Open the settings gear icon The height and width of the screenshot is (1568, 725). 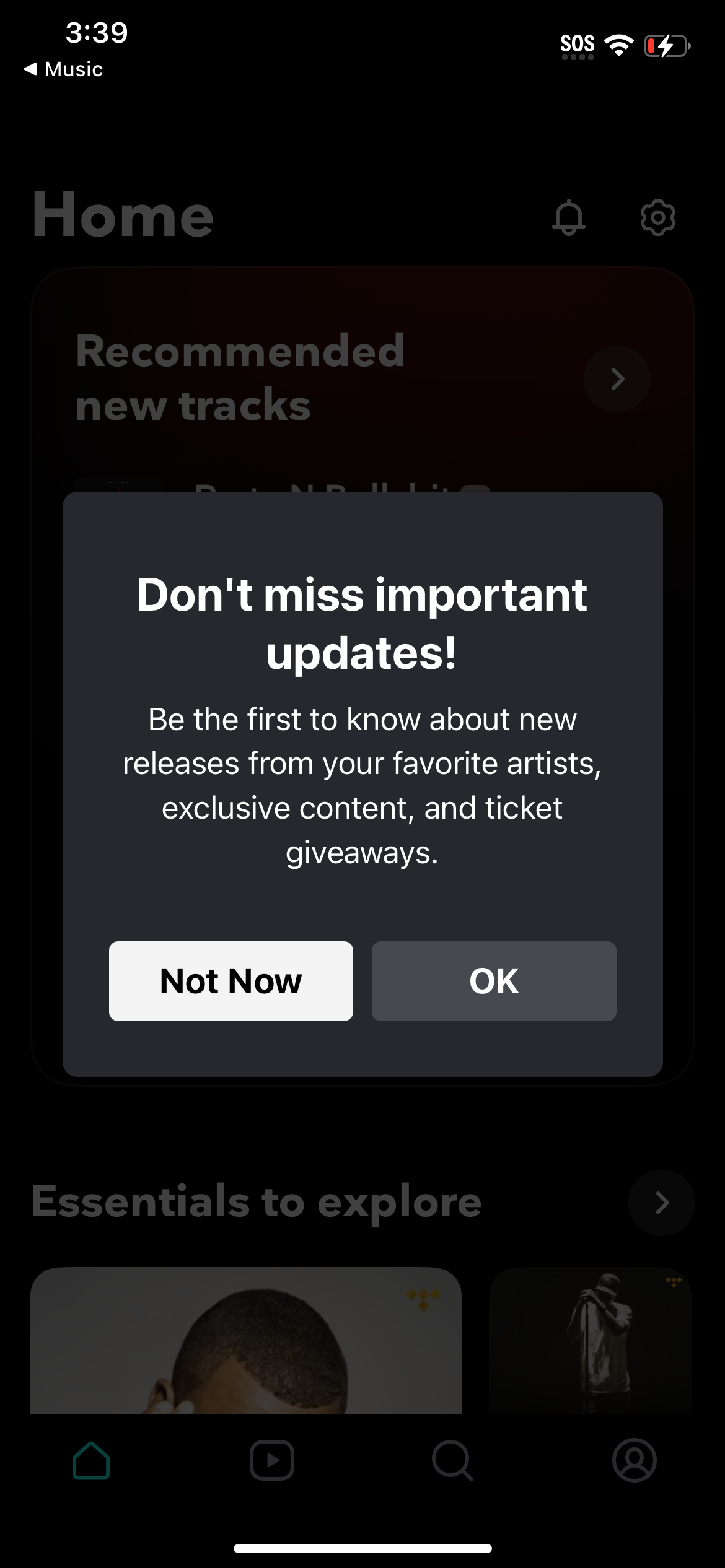[x=657, y=217]
